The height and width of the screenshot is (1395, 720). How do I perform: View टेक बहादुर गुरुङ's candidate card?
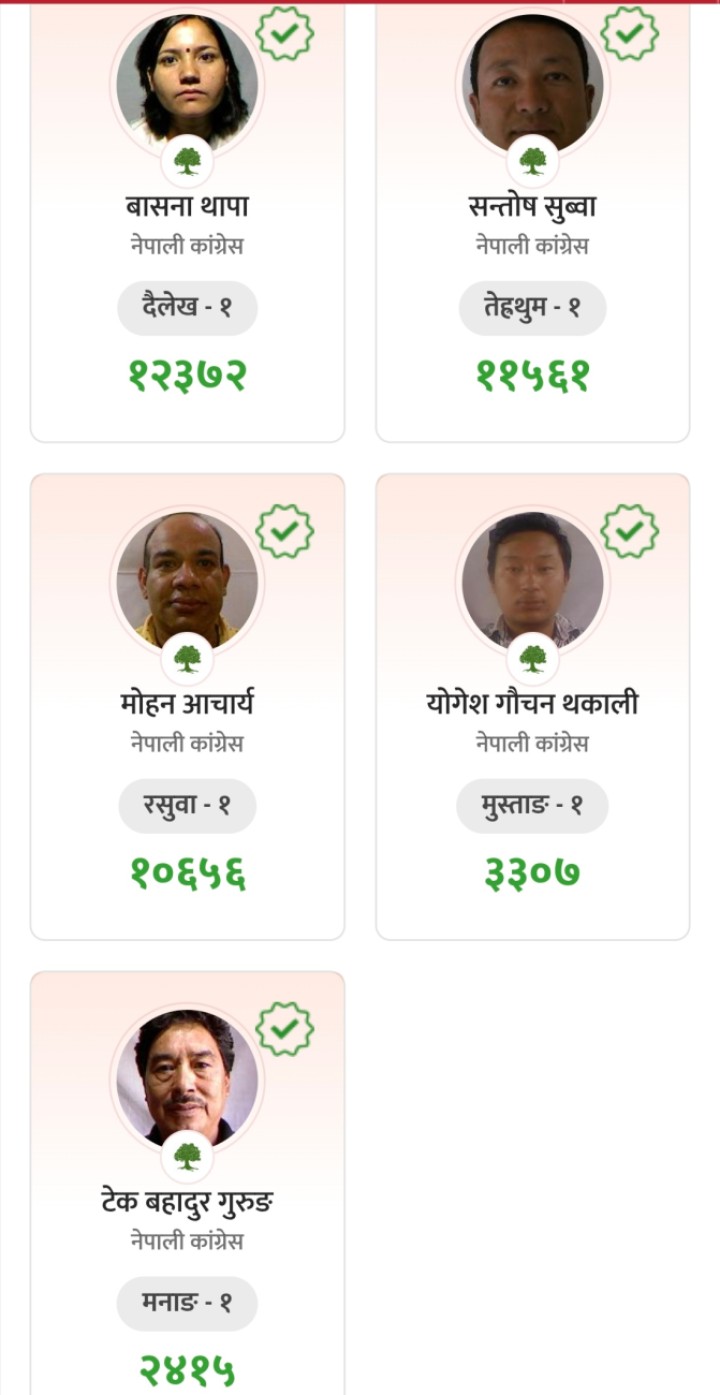pos(187,1201)
